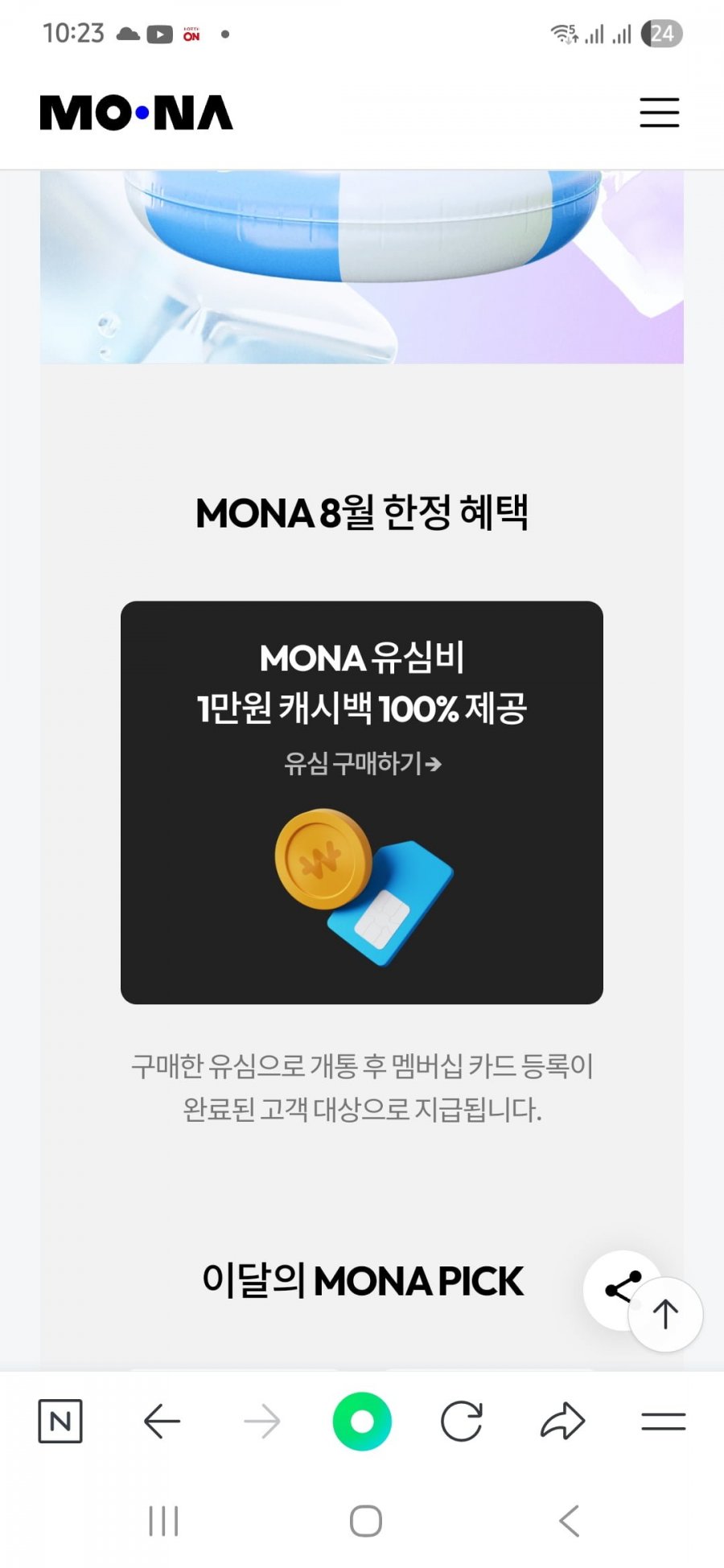Share the page from the browser toolbar
The height and width of the screenshot is (1568, 724).
point(562,1422)
